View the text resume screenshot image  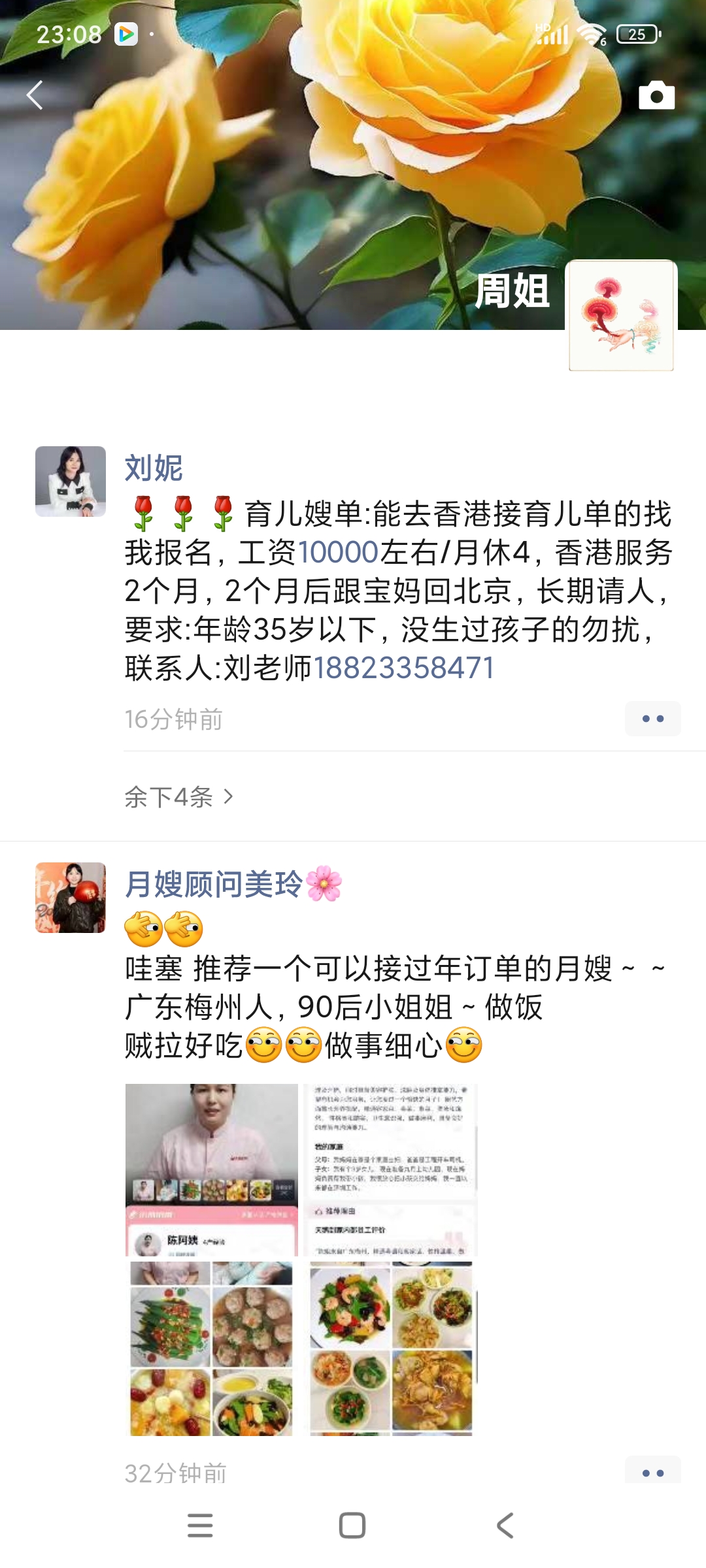(x=390, y=1169)
